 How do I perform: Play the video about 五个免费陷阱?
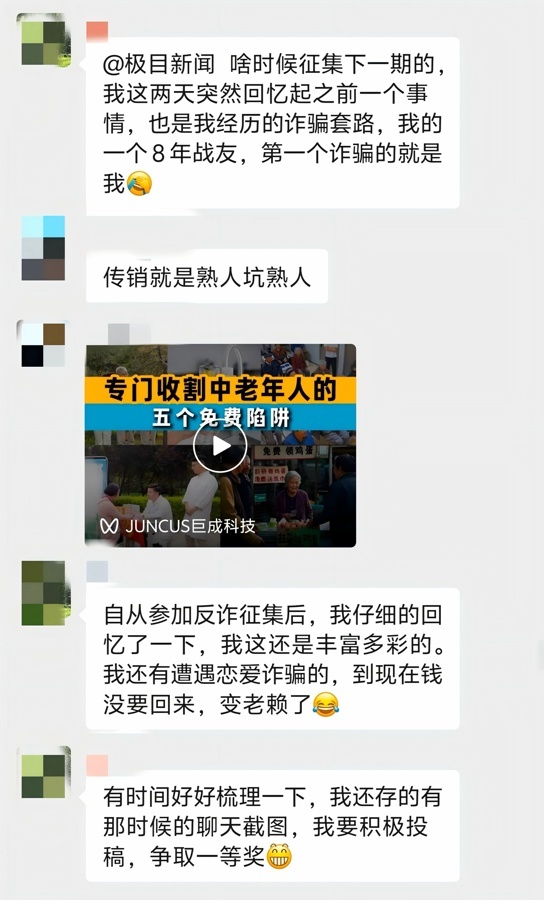220,446
